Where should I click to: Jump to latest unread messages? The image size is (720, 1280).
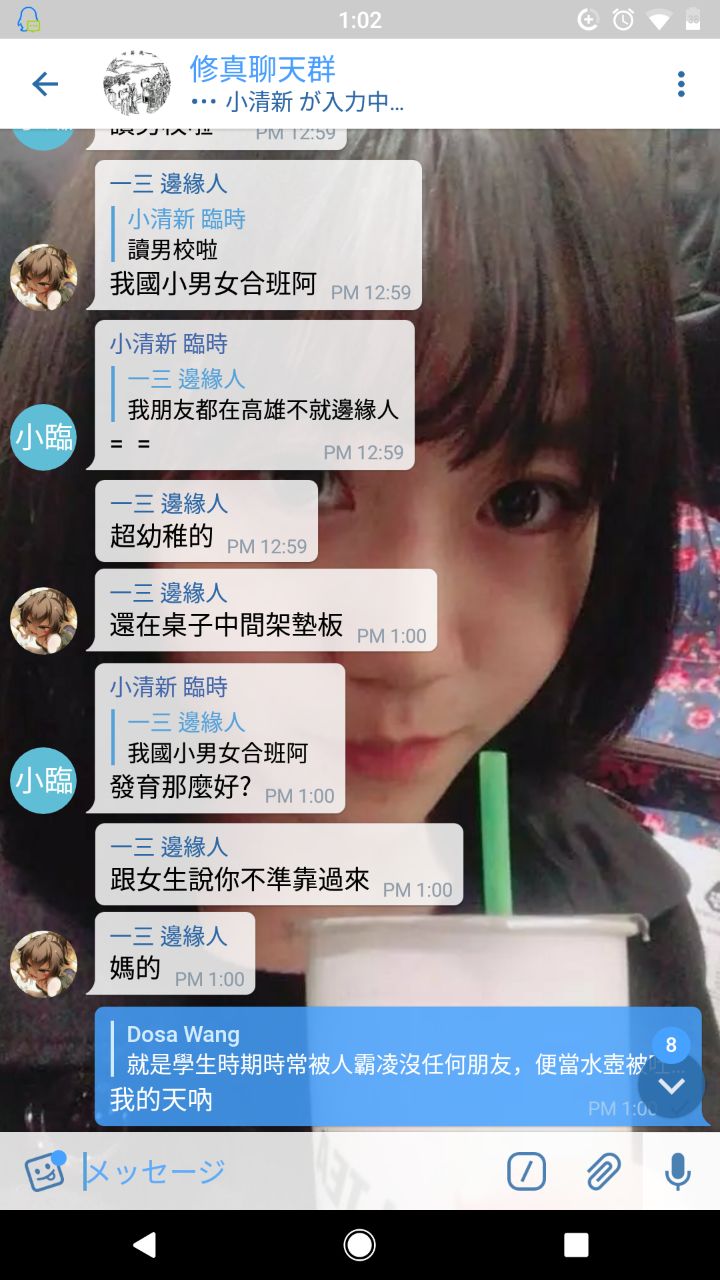point(671,1085)
